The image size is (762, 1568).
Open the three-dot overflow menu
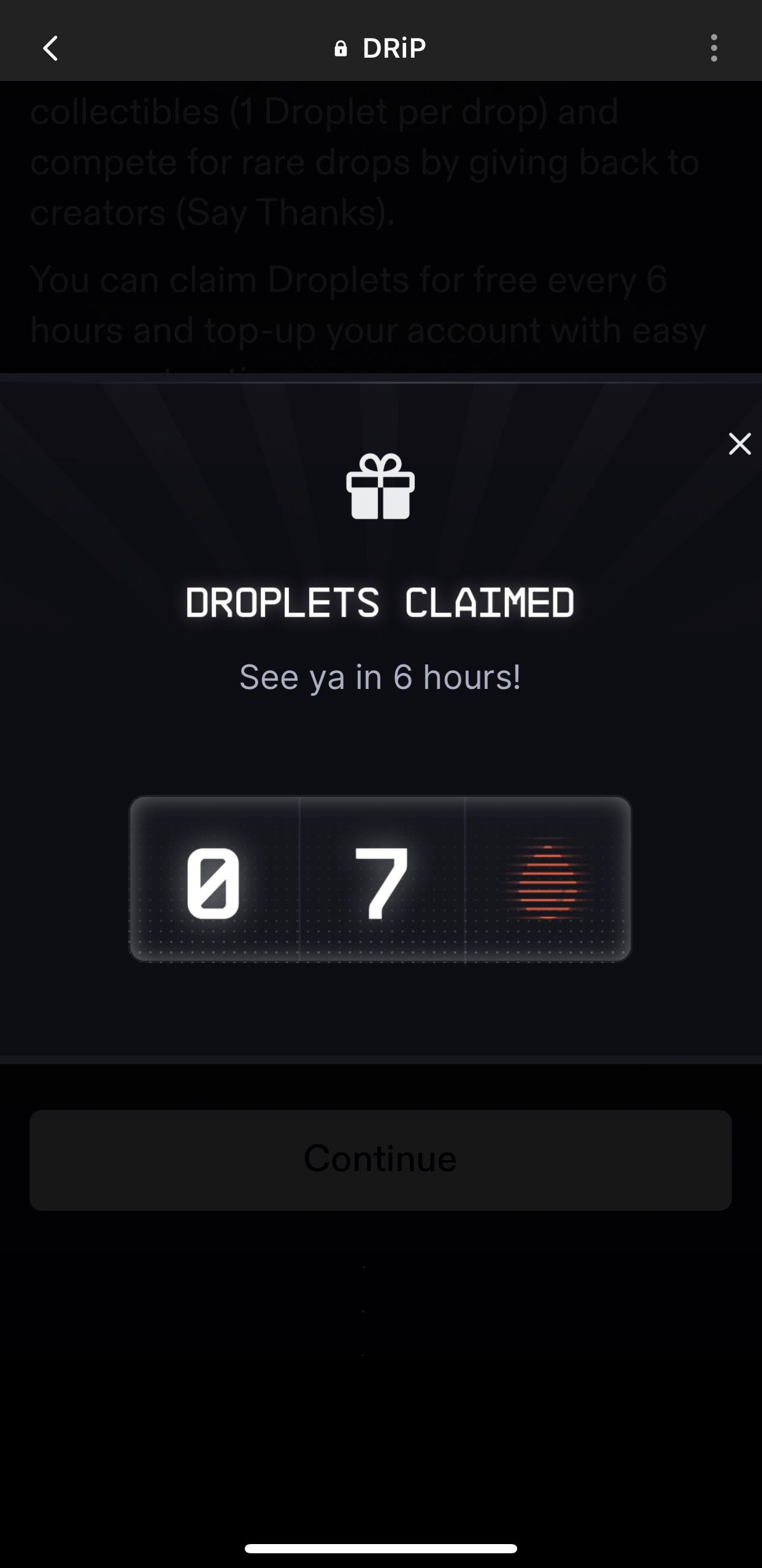[714, 48]
